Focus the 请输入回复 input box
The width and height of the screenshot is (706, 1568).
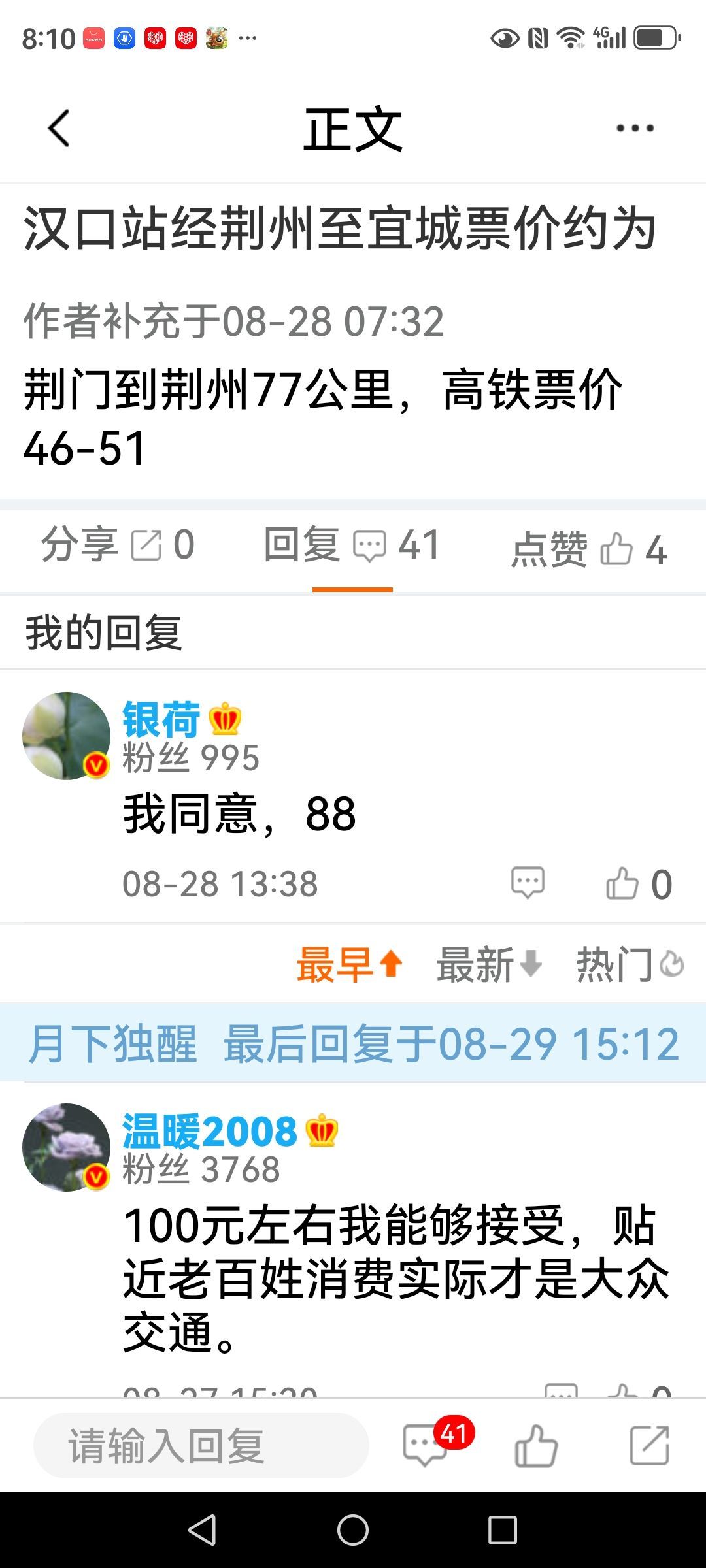point(201,1445)
